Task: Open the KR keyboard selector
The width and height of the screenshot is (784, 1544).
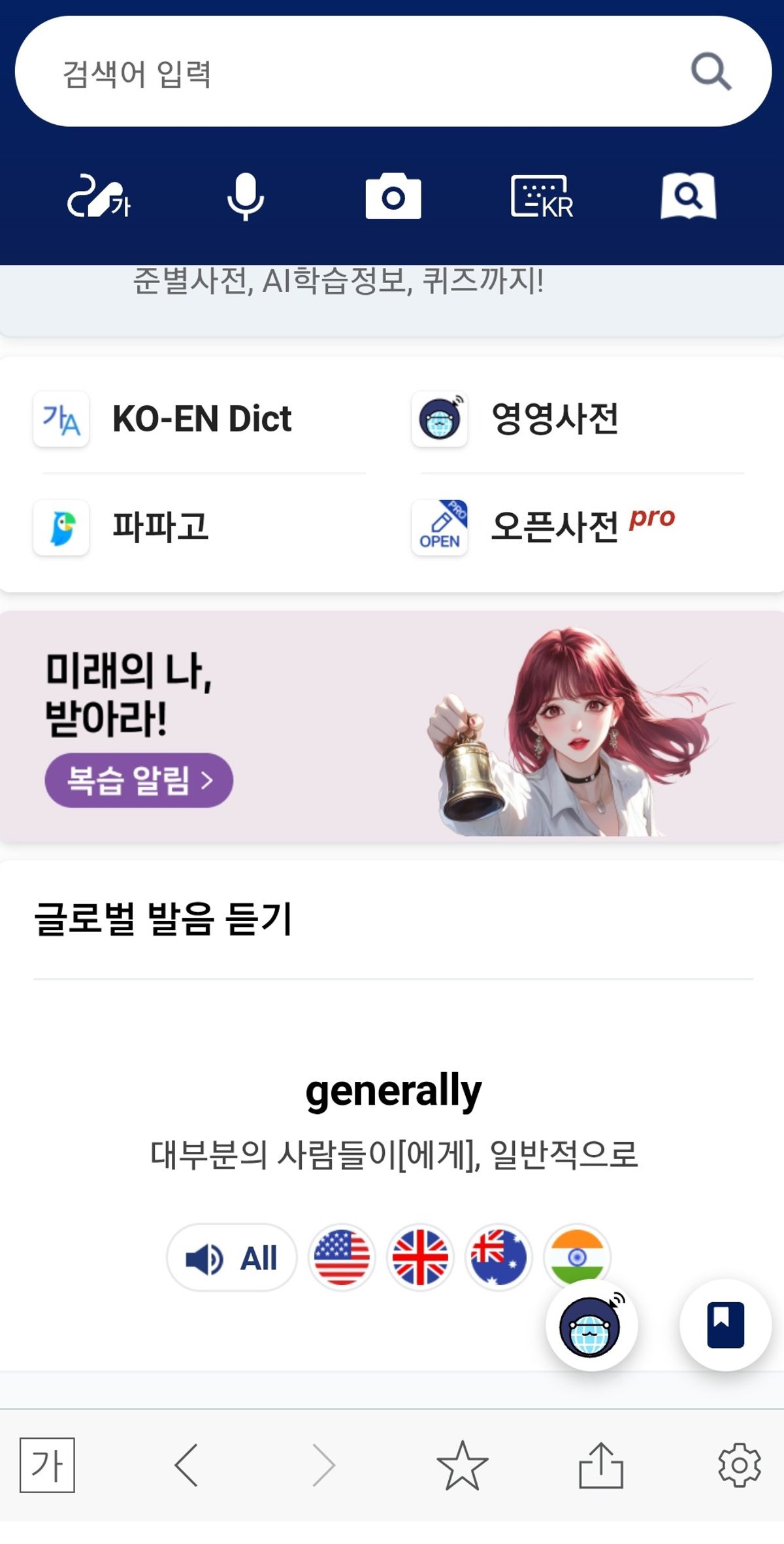Action: pos(541,196)
